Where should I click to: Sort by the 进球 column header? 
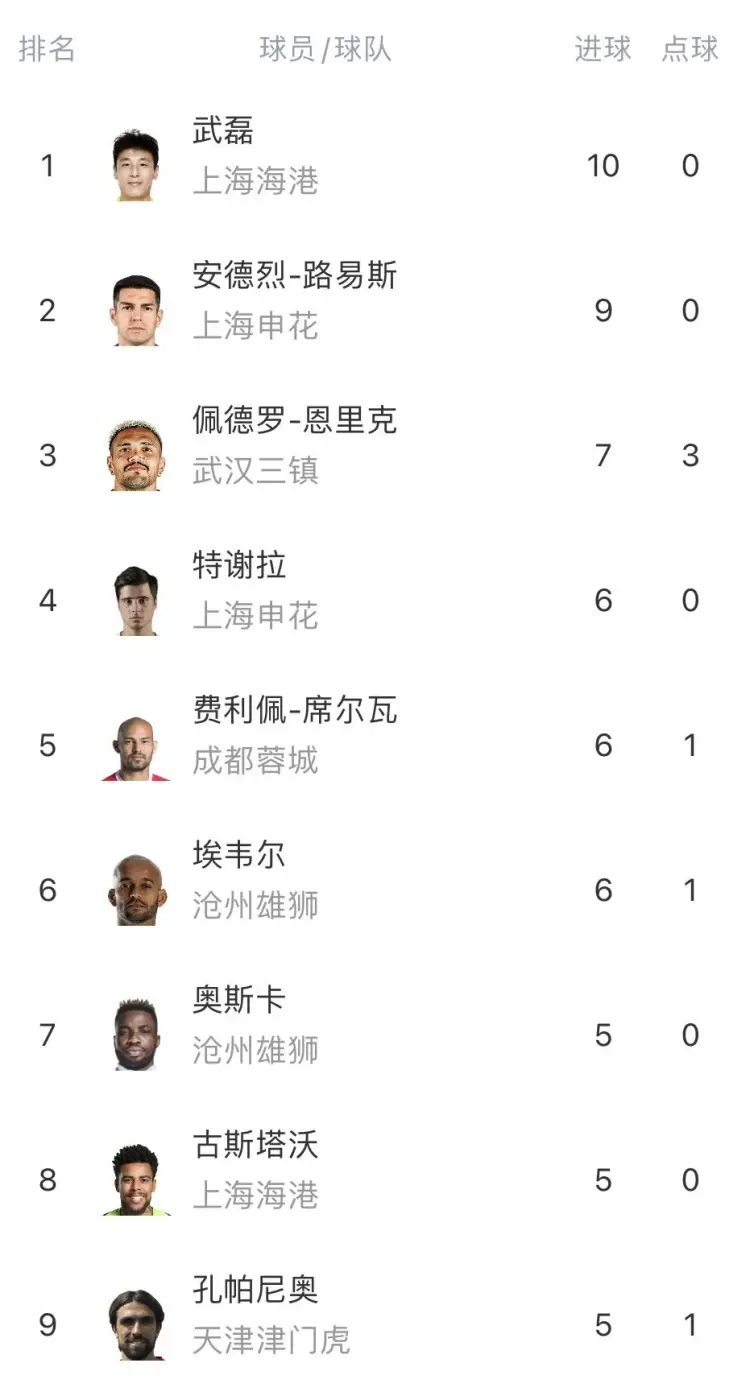(604, 51)
